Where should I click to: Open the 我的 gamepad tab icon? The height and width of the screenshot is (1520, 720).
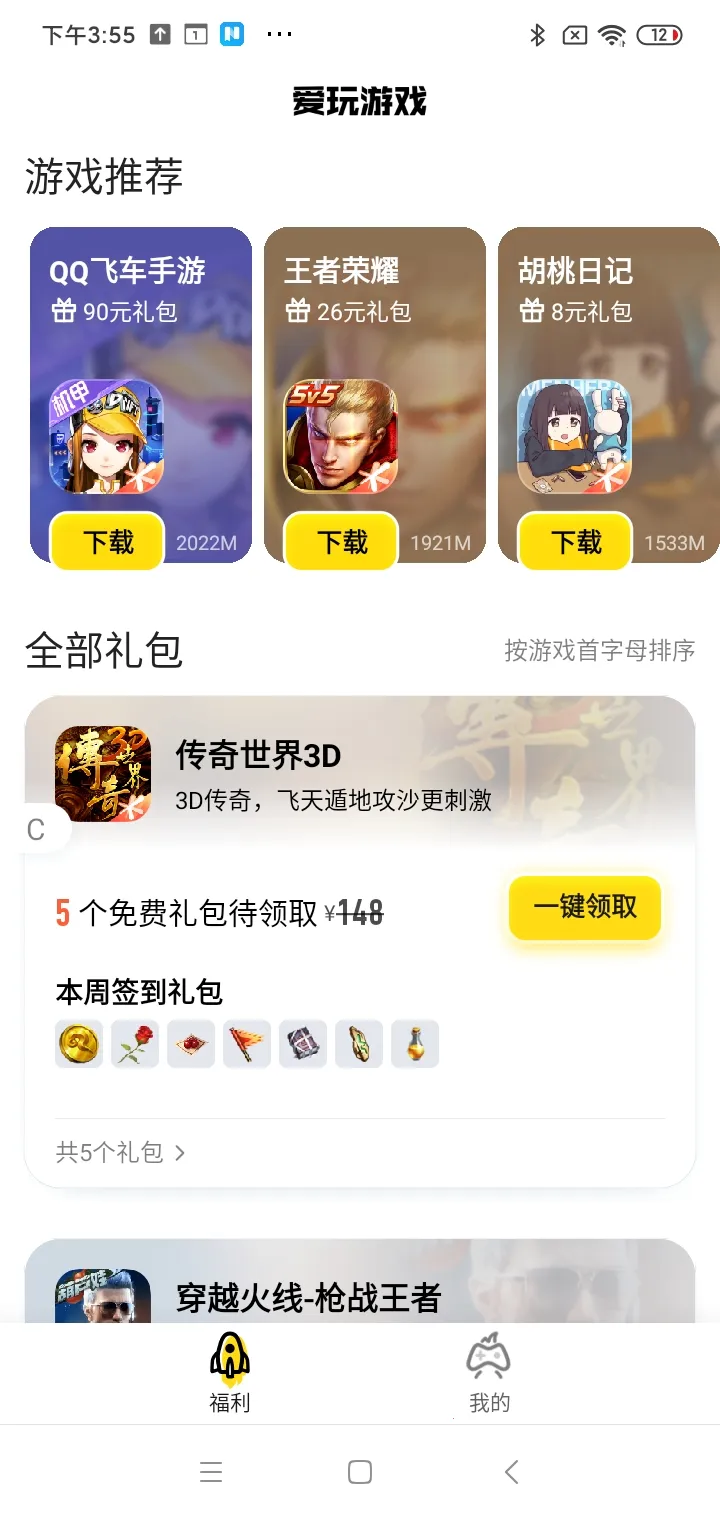(x=487, y=1358)
